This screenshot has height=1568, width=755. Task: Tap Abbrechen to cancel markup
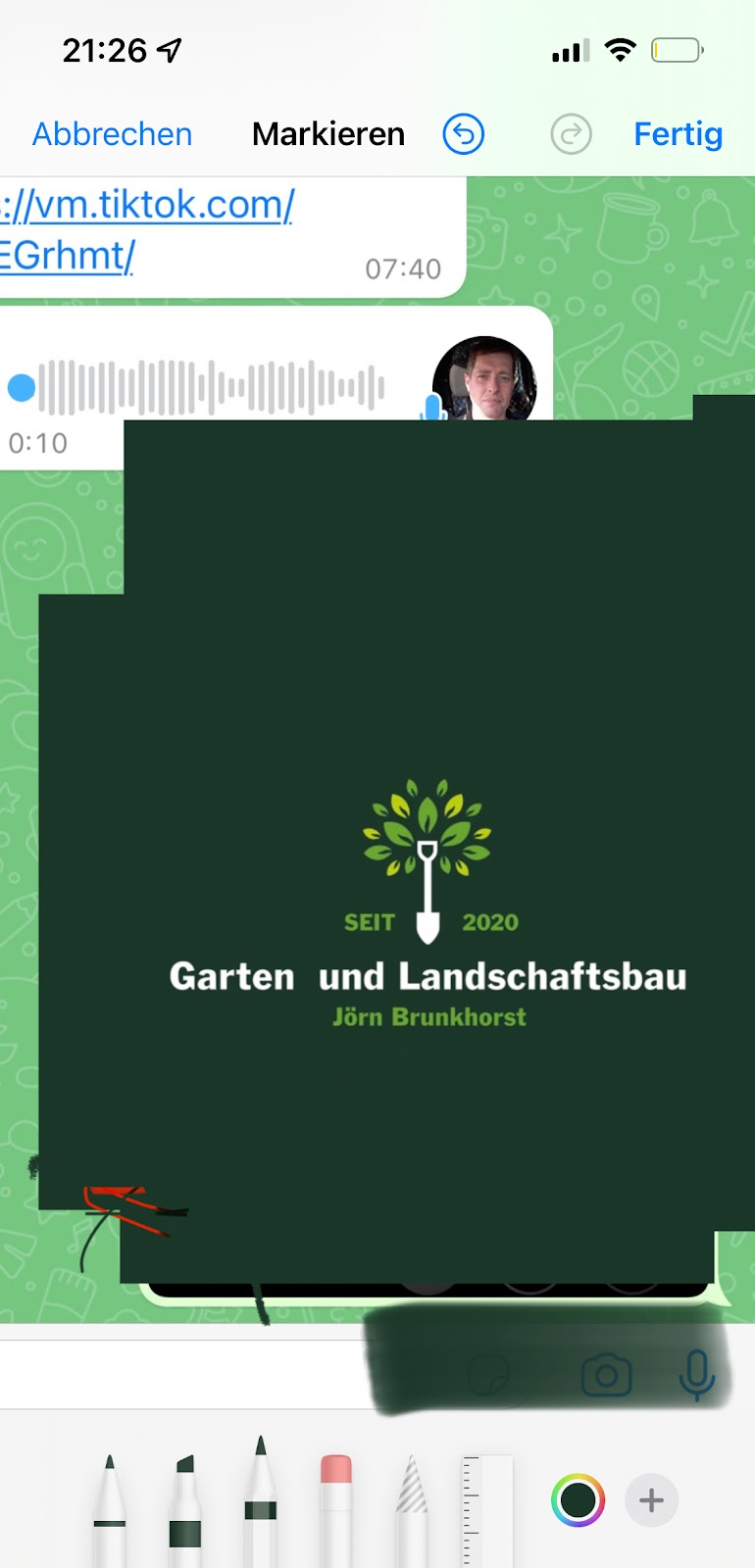pyautogui.click(x=112, y=134)
